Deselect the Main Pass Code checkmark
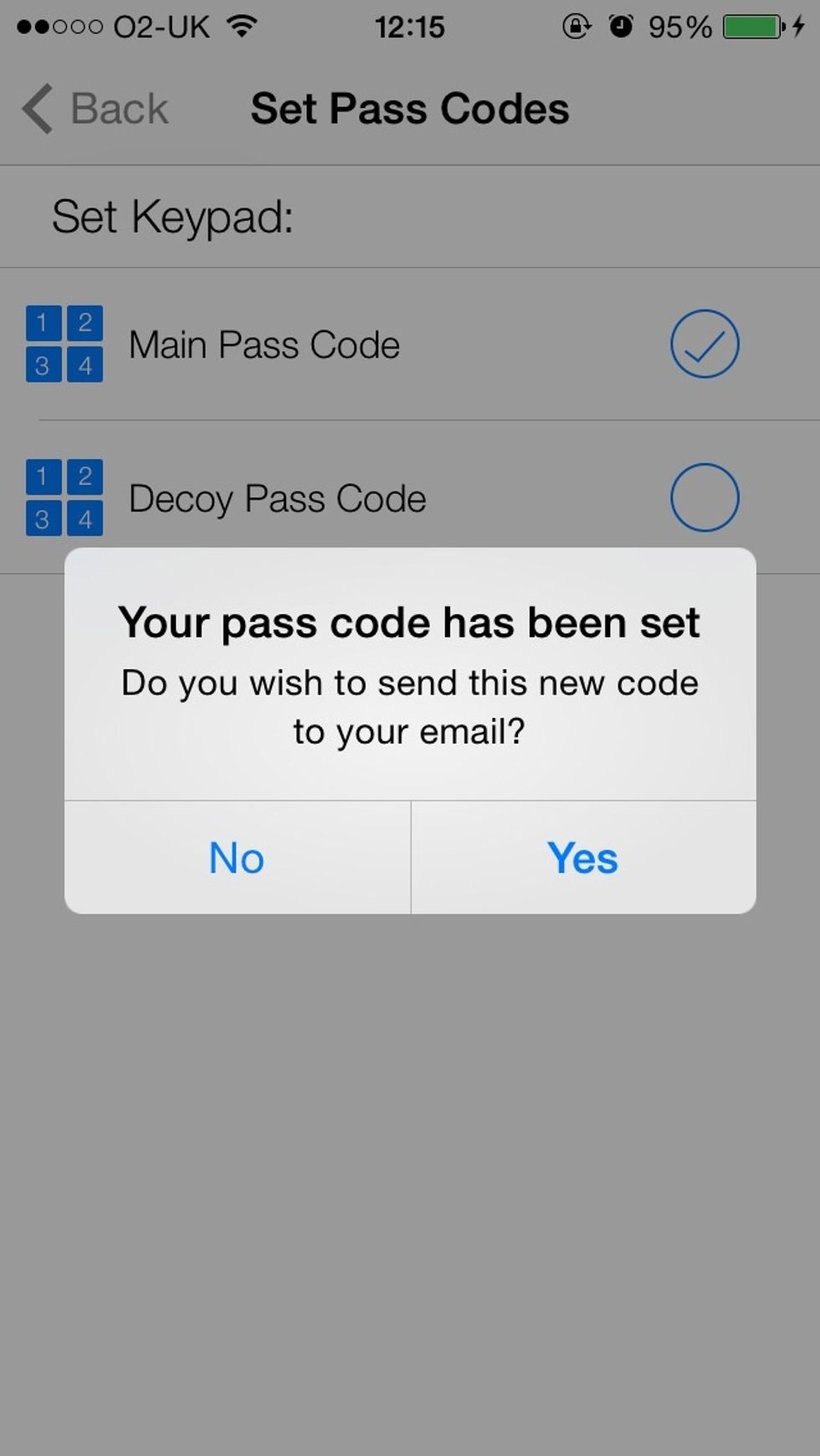Image resolution: width=820 pixels, height=1456 pixels. [x=705, y=343]
